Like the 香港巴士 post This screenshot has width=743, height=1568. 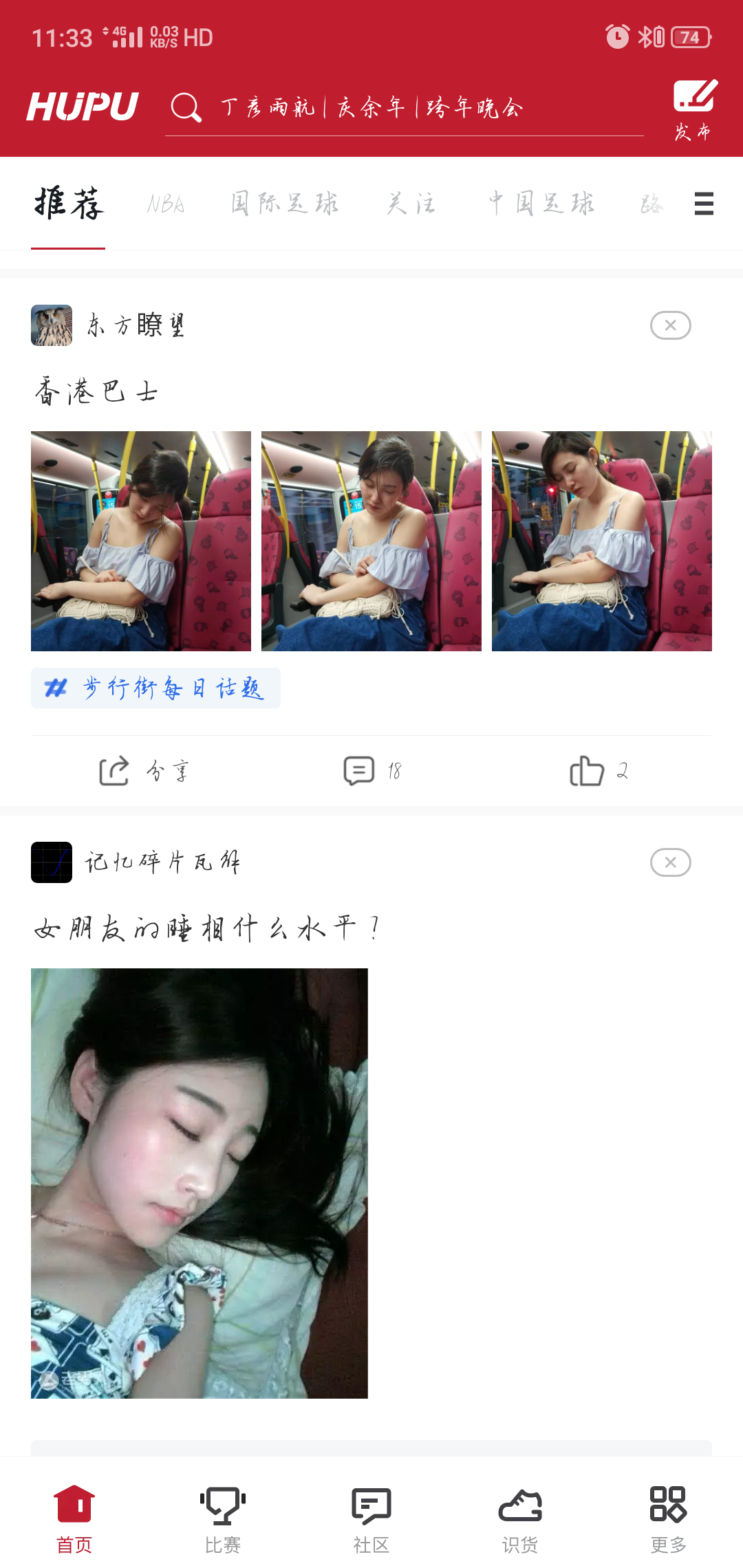[599, 771]
